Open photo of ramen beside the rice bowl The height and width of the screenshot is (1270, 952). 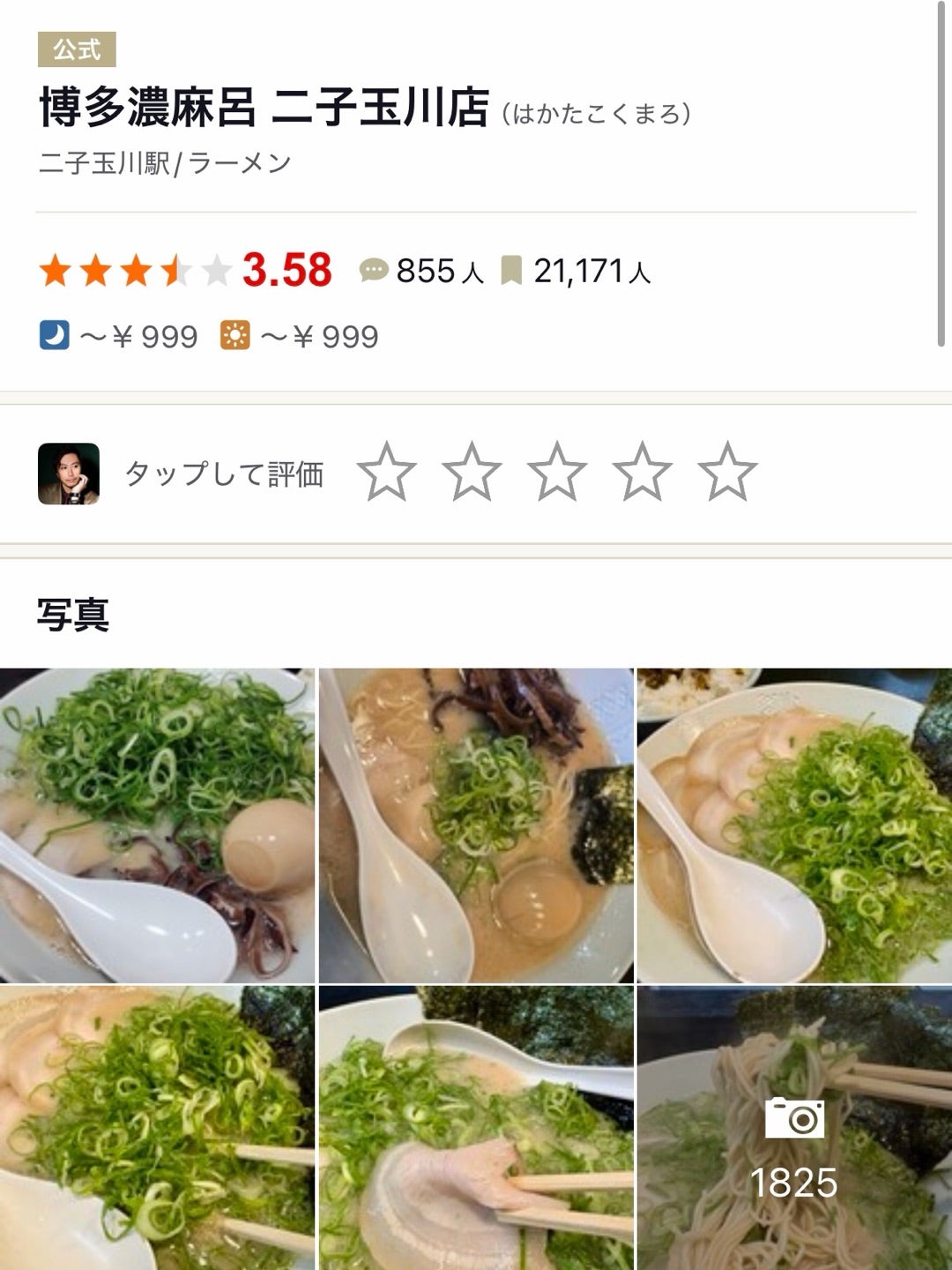pos(794,825)
